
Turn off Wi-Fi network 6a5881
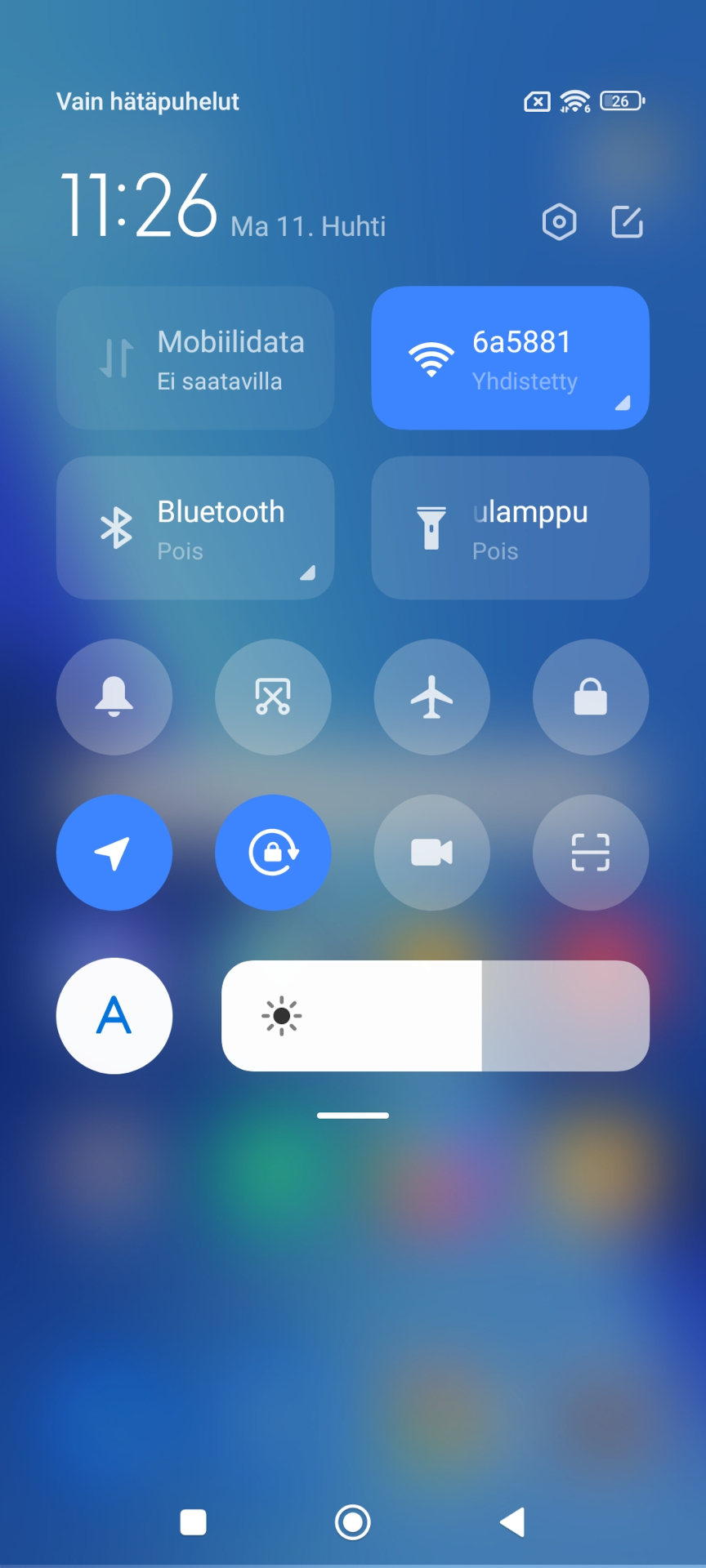pos(510,358)
